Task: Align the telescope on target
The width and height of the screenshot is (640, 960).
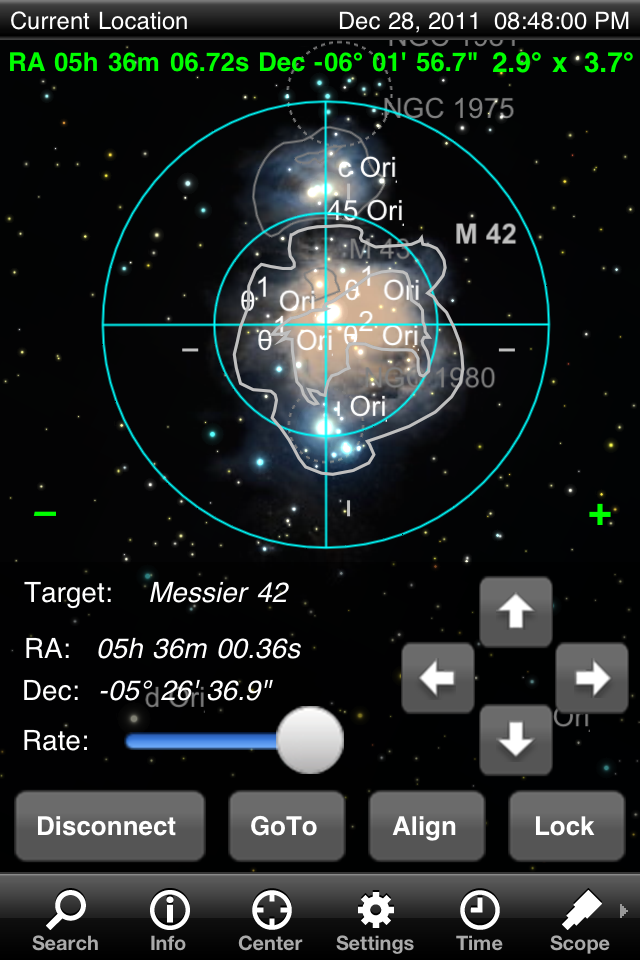Action: (426, 826)
